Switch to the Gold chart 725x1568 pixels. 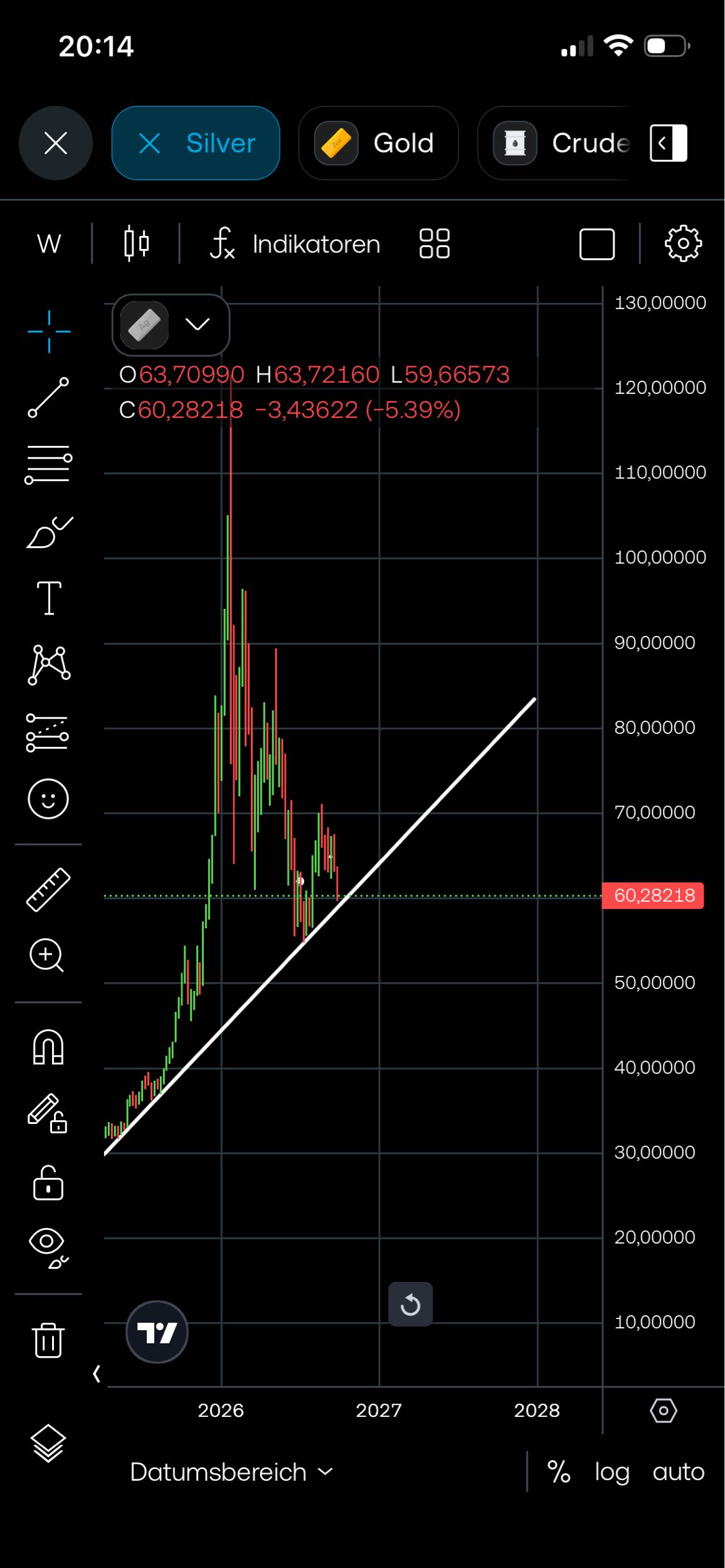(378, 143)
